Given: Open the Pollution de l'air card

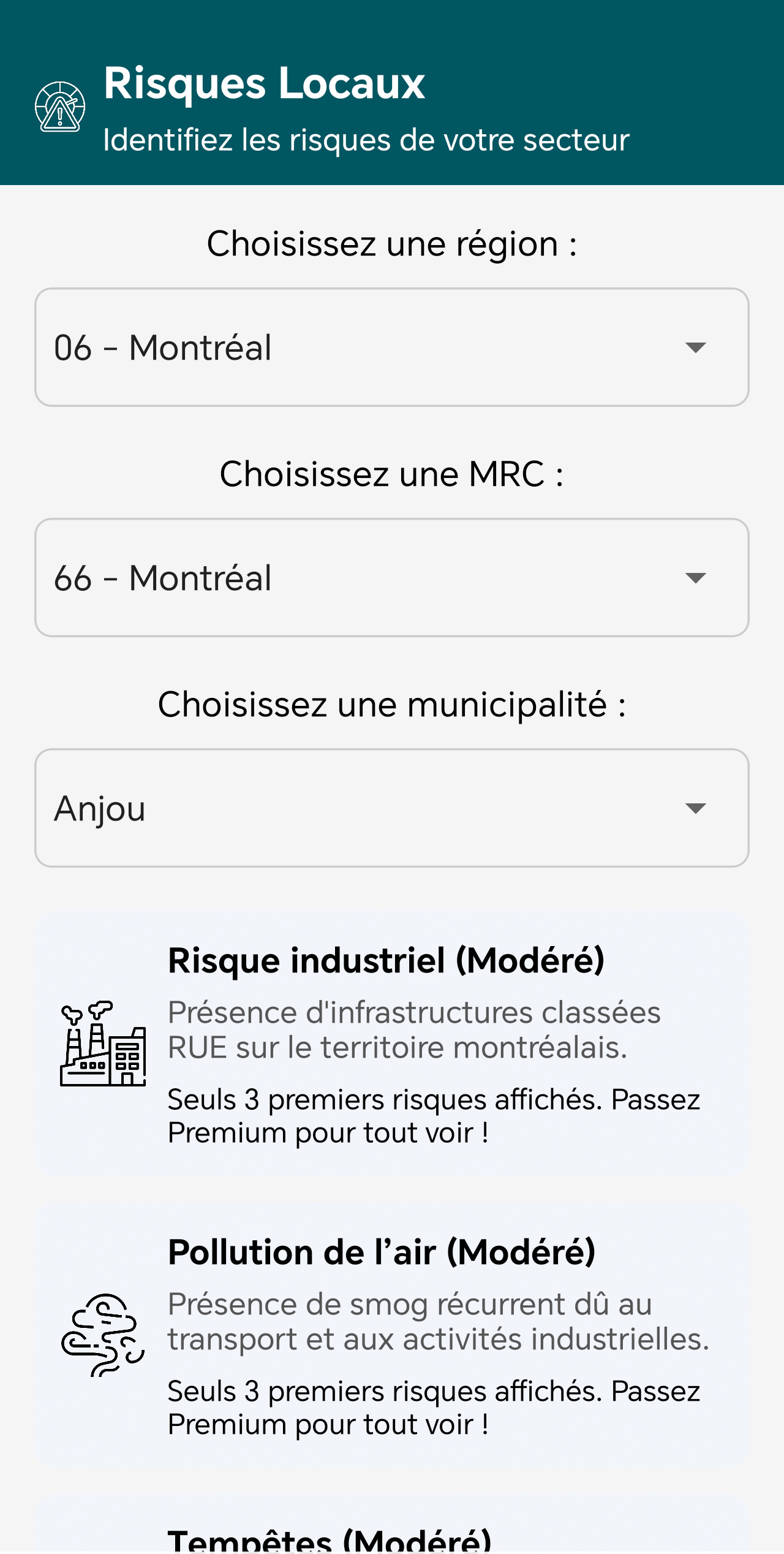Looking at the screenshot, I should tap(392, 1336).
